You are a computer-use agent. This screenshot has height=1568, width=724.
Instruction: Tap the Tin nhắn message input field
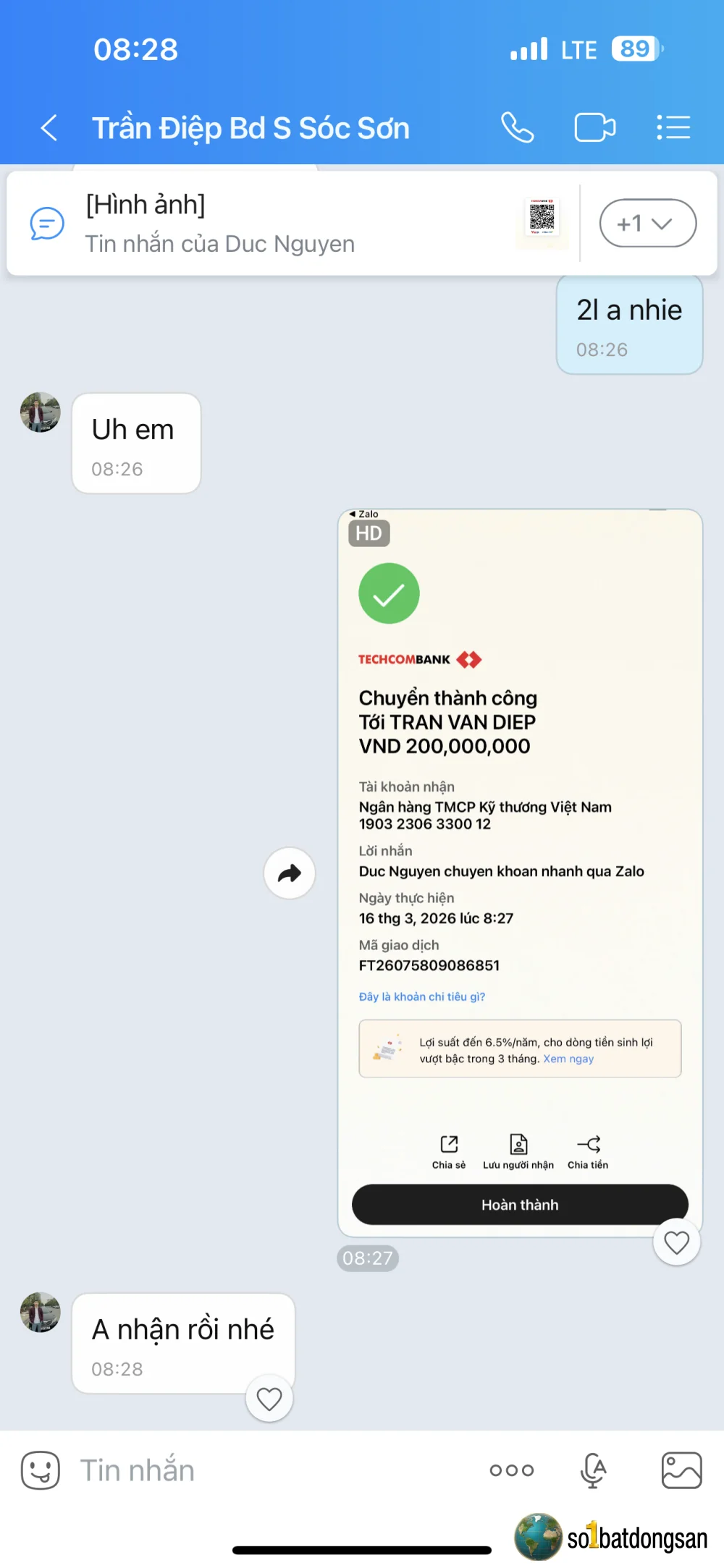(x=217, y=1469)
